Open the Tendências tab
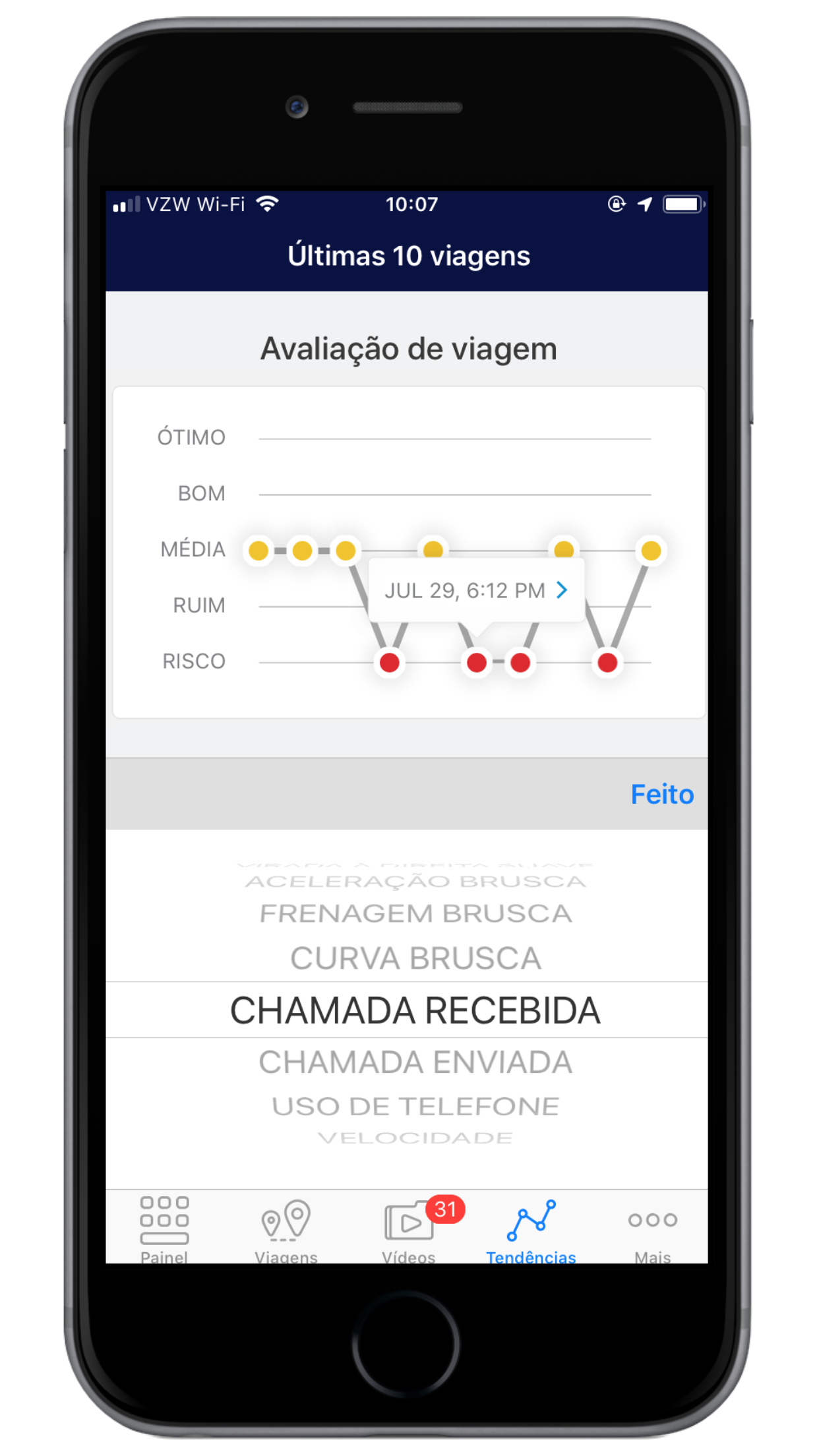Viewport: 819px width, 1456px height. pyautogui.click(x=531, y=1228)
